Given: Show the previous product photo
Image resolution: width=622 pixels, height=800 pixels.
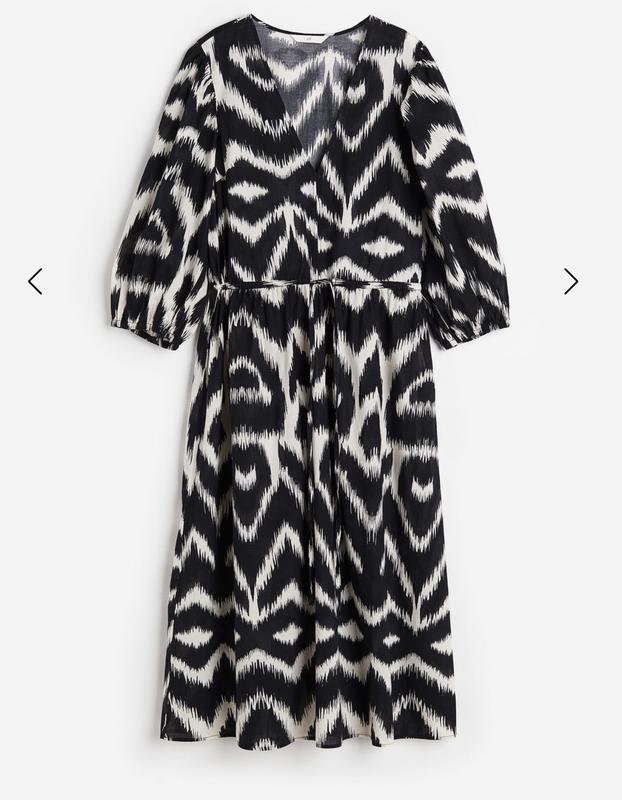Looking at the screenshot, I should click(35, 282).
